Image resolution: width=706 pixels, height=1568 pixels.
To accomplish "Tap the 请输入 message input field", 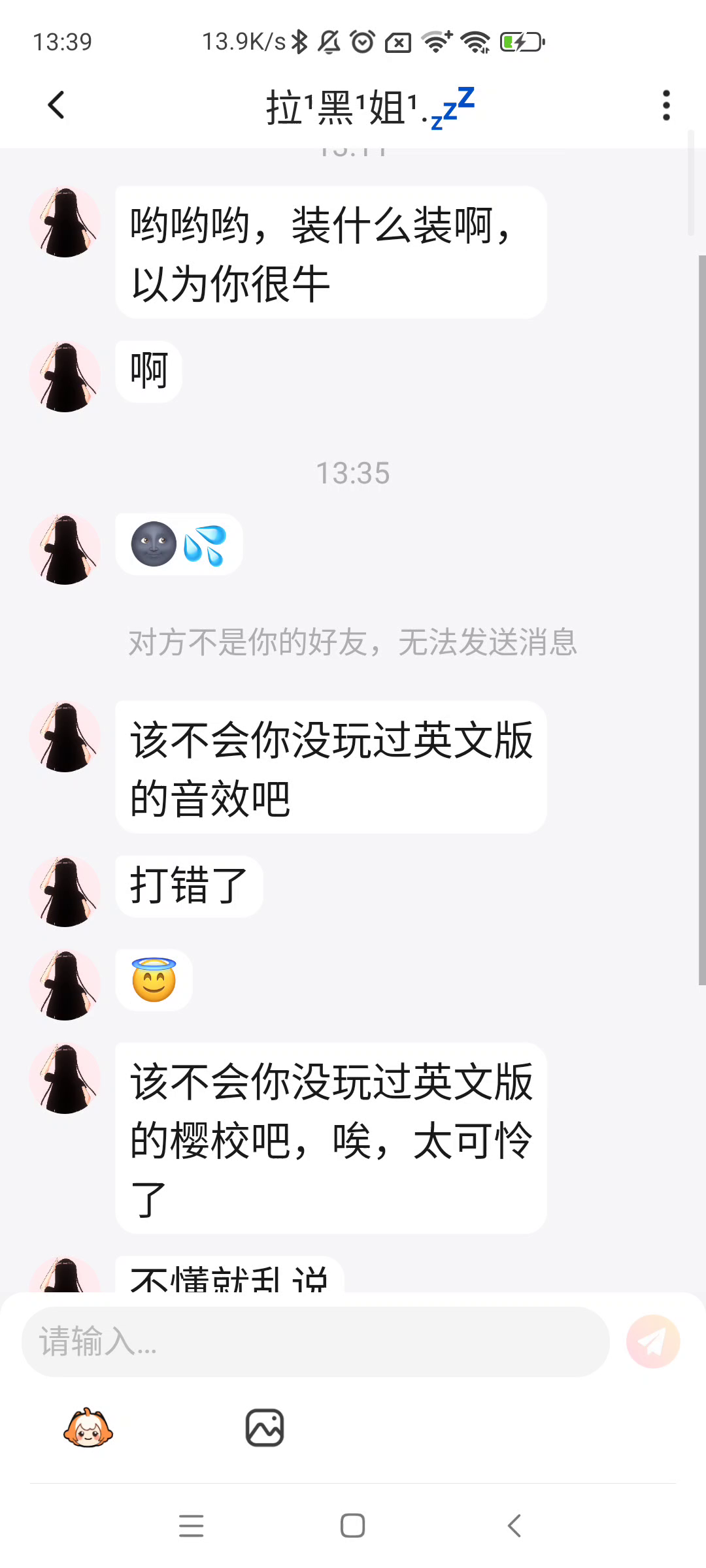I will click(x=315, y=1342).
